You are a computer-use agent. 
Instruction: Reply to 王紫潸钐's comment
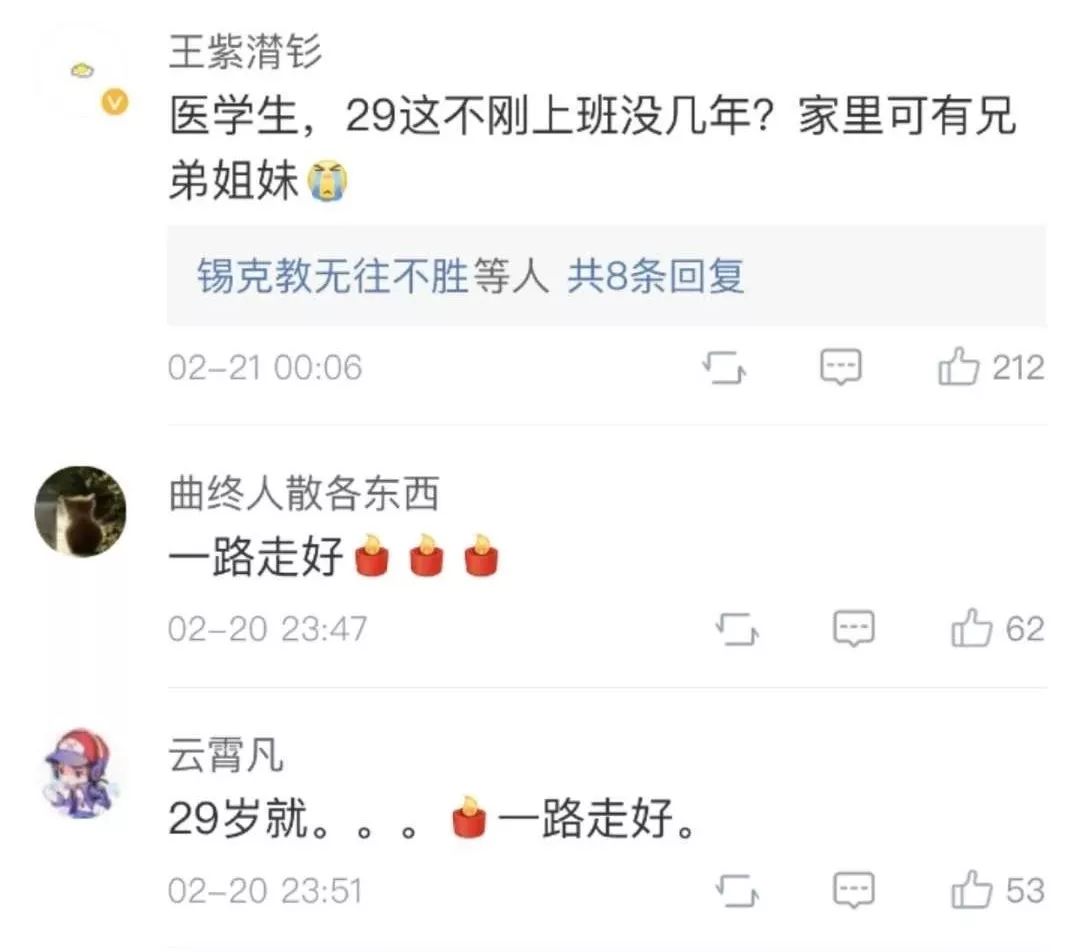click(840, 368)
